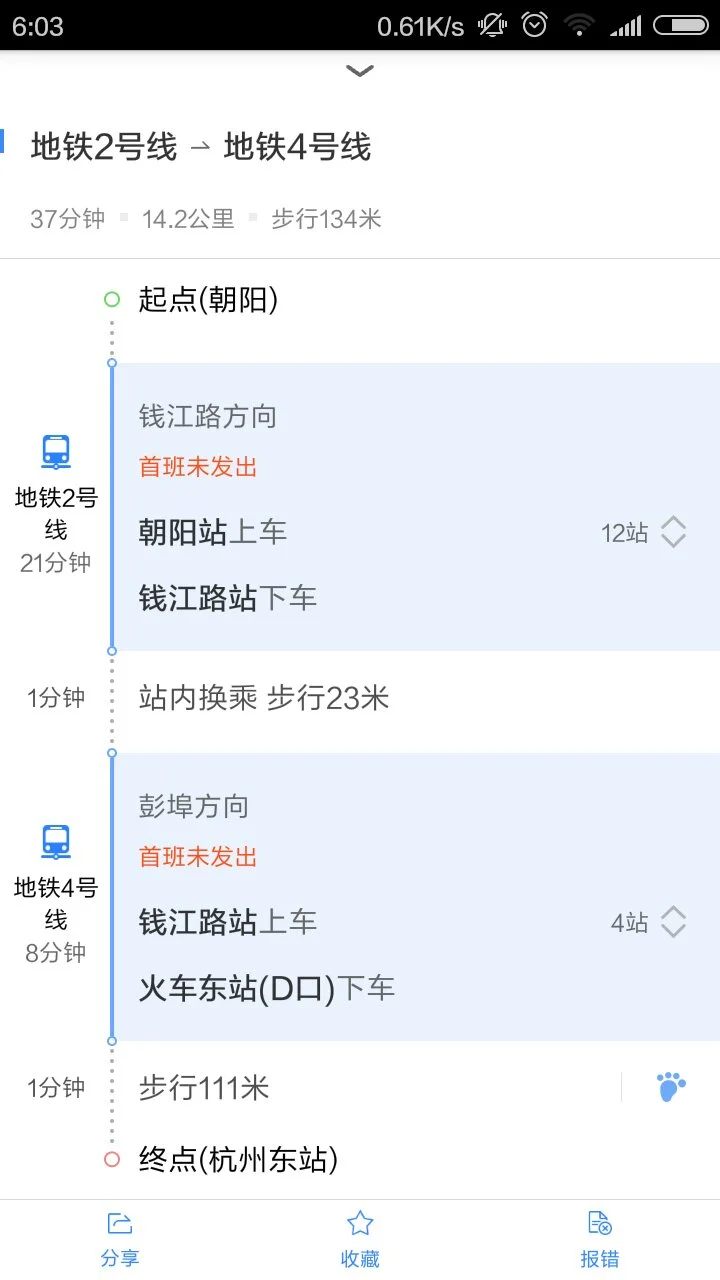
Task: Open the 地铁2号线 route segment details
Action: [400, 505]
